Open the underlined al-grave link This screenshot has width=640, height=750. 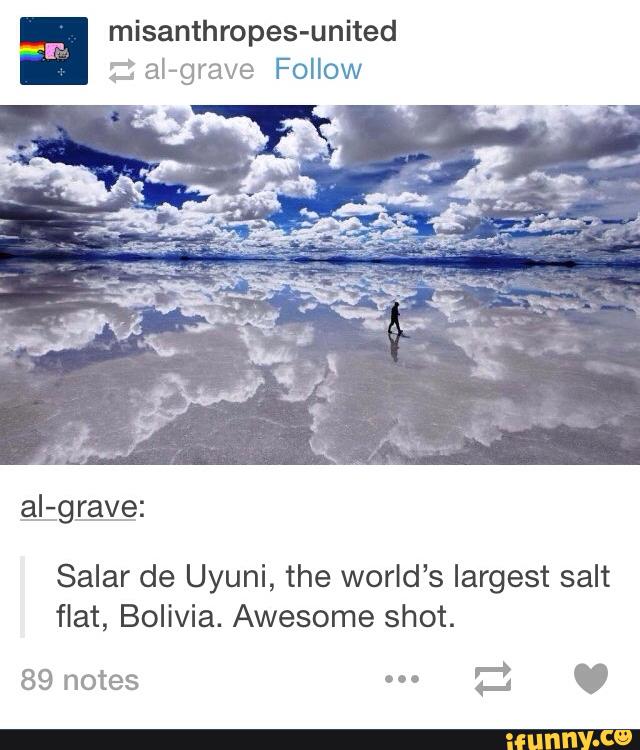(x=78, y=507)
